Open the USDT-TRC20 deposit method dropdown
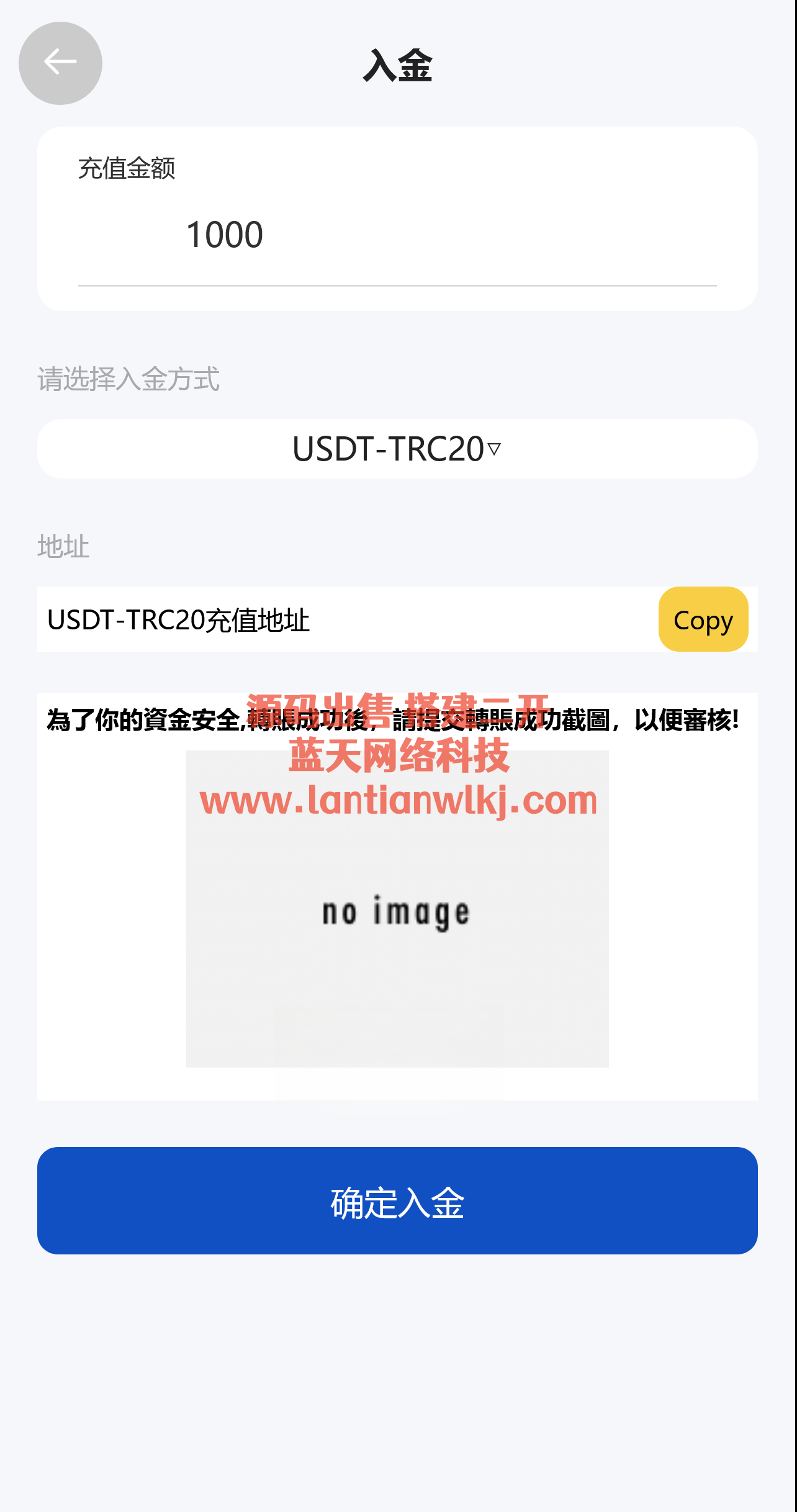The height and width of the screenshot is (1512, 797). tap(397, 449)
